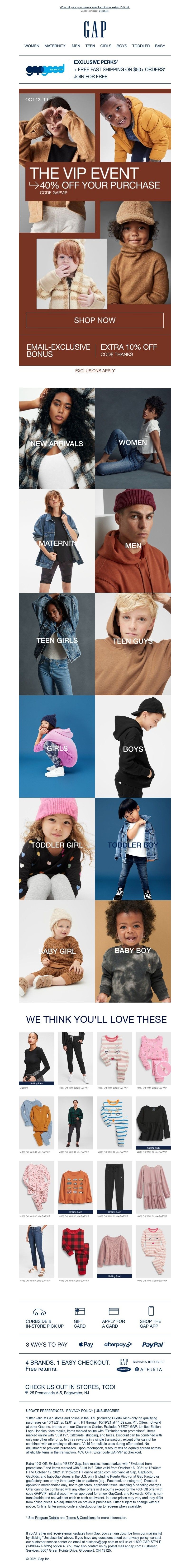Open the UNSUBSCRIBE footer link
Image resolution: width=190 pixels, height=1568 pixels.
pyautogui.click(x=107, y=1410)
